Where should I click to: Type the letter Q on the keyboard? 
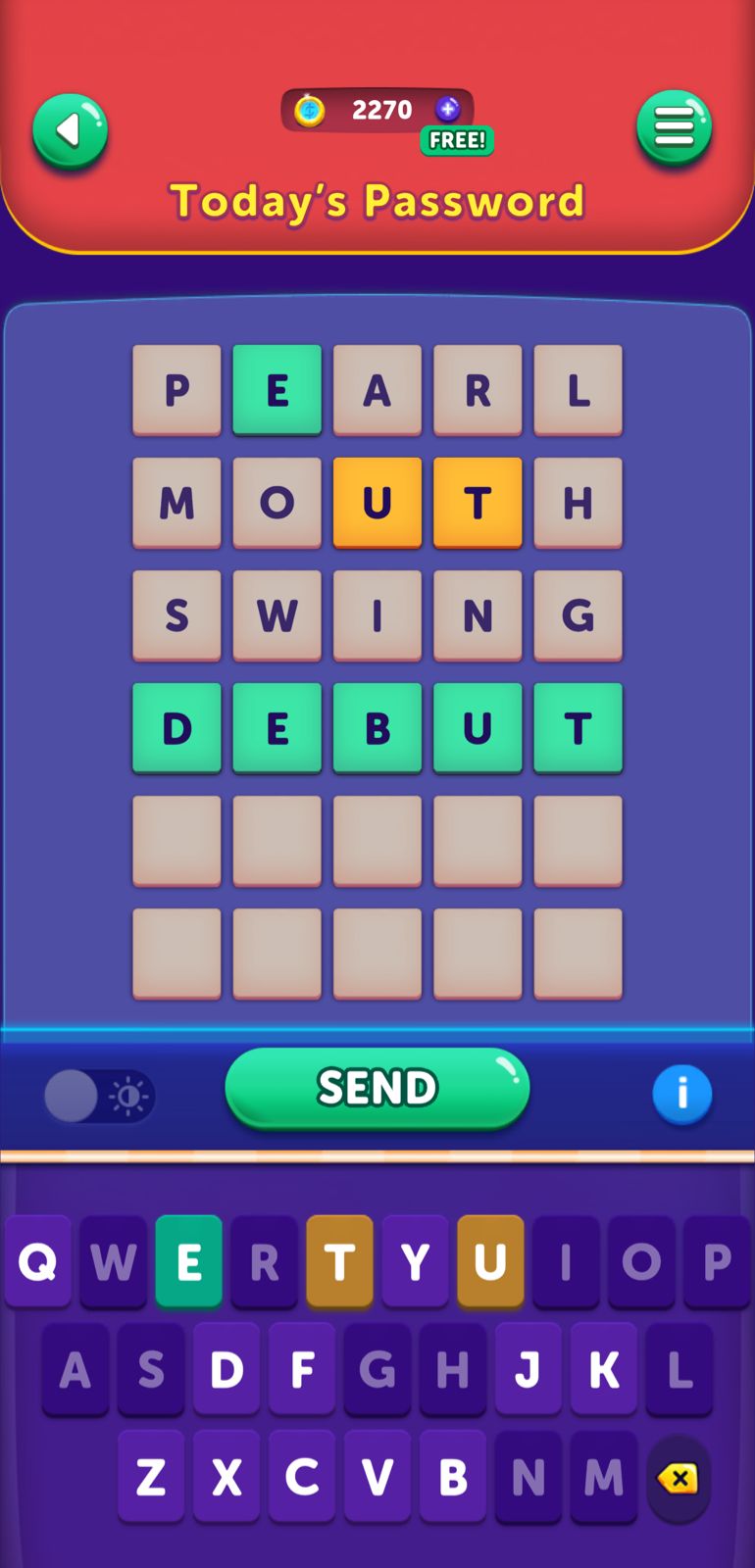(x=38, y=1261)
